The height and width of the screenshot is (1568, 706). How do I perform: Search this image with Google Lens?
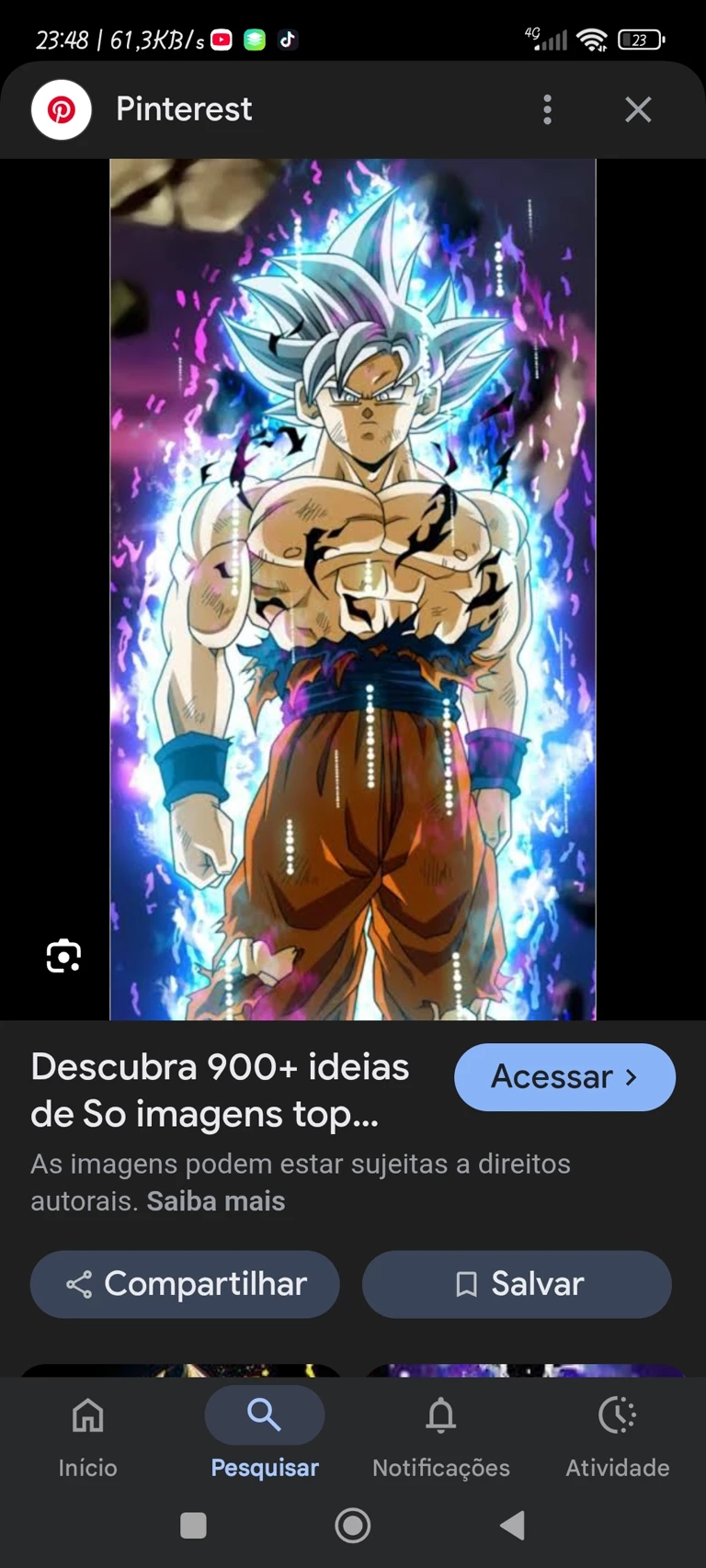pos(63,956)
